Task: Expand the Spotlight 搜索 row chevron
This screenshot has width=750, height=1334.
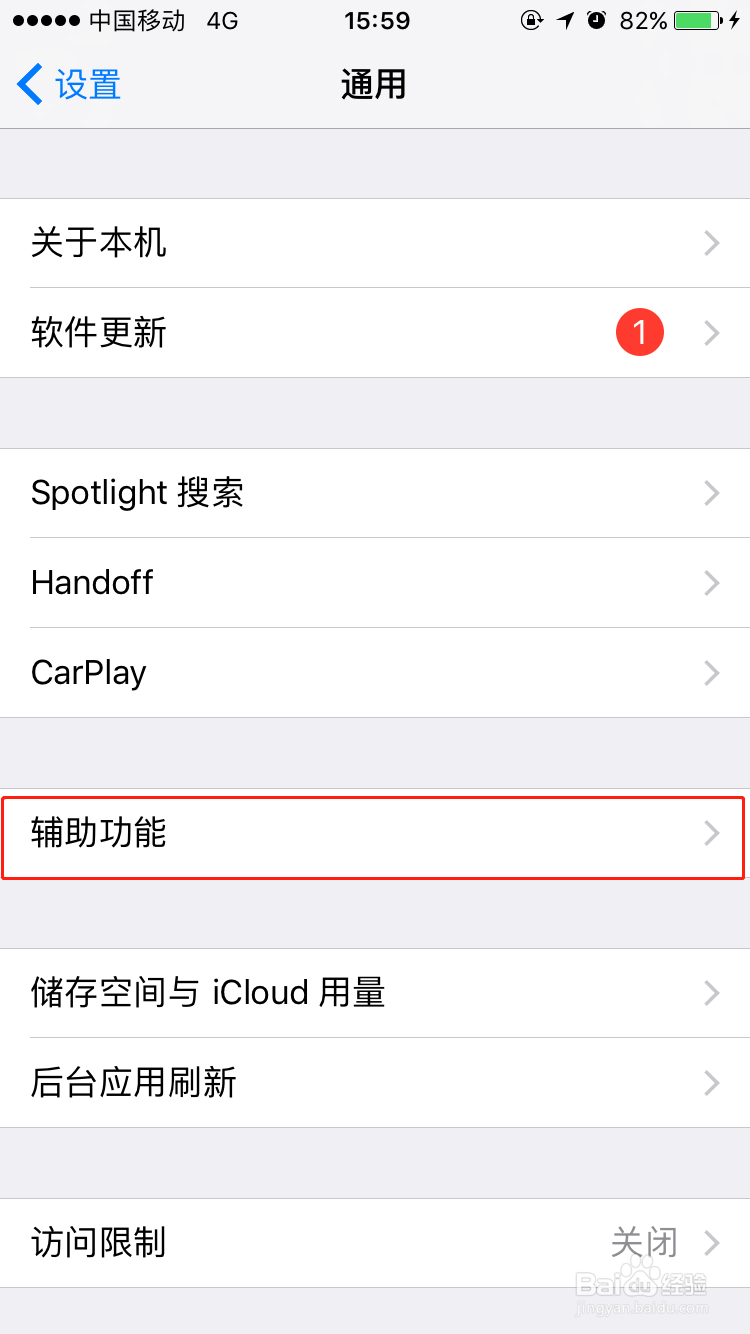Action: [x=711, y=493]
